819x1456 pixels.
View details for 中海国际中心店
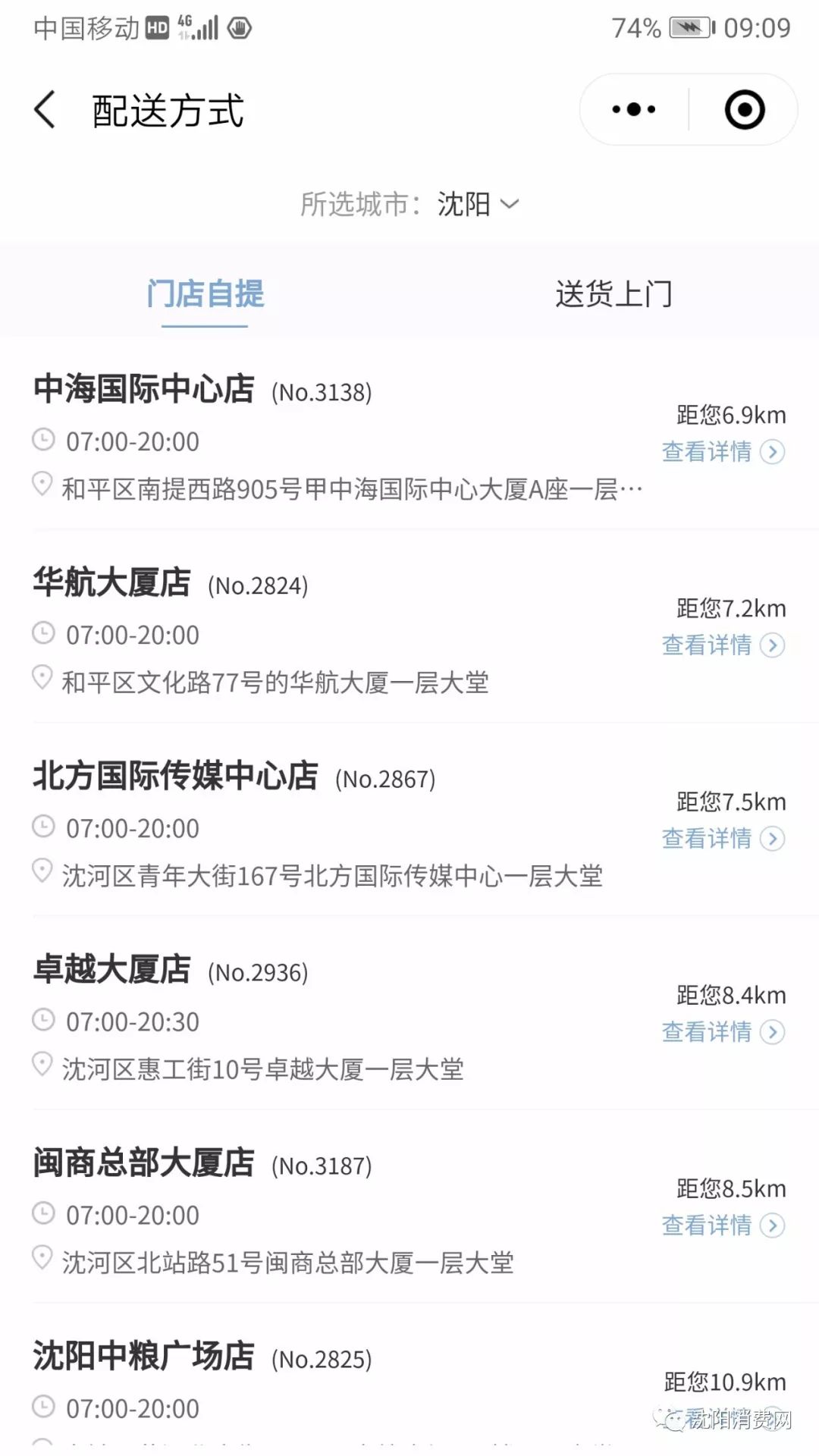(x=722, y=452)
